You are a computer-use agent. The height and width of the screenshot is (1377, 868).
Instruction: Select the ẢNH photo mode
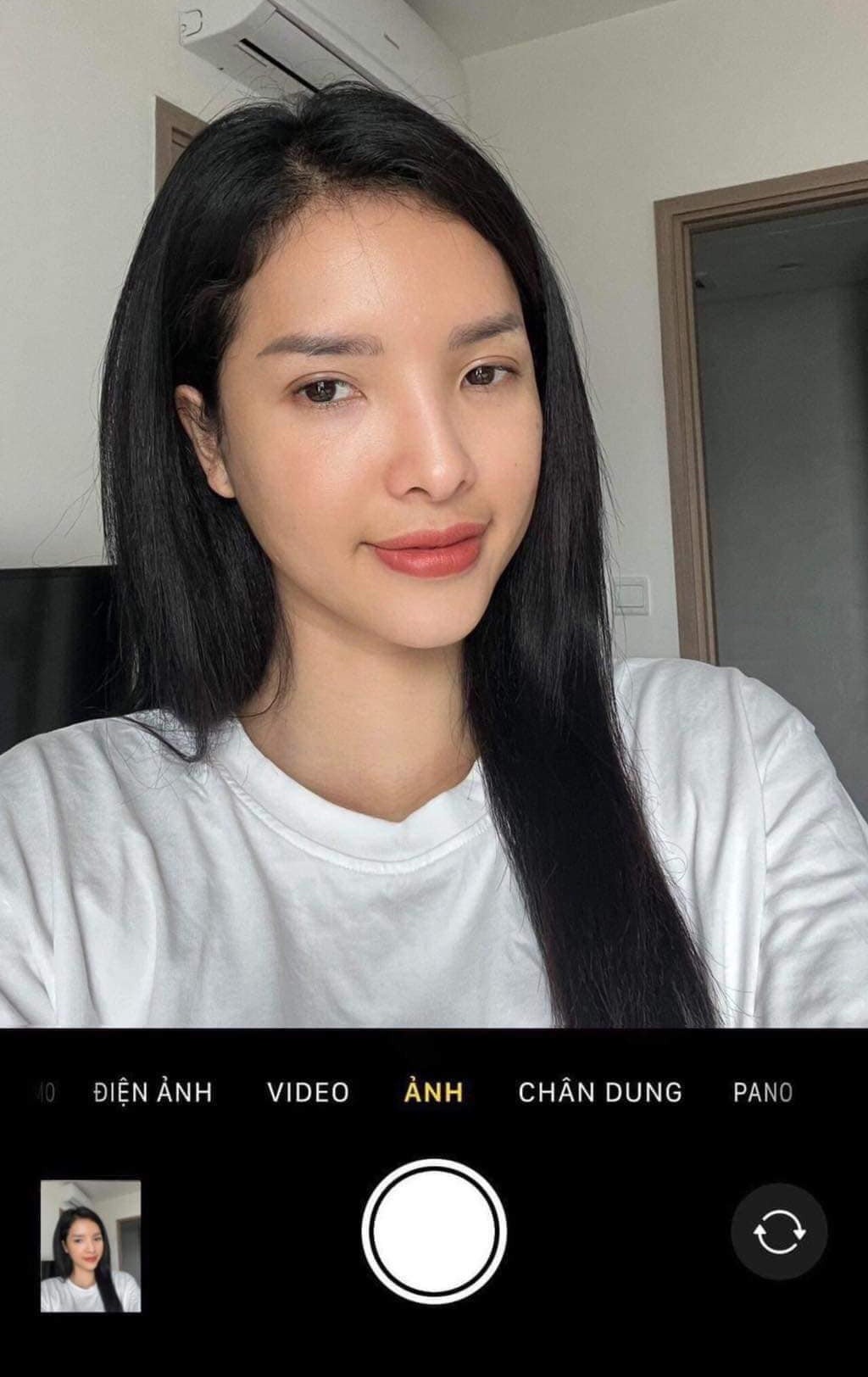[433, 1092]
